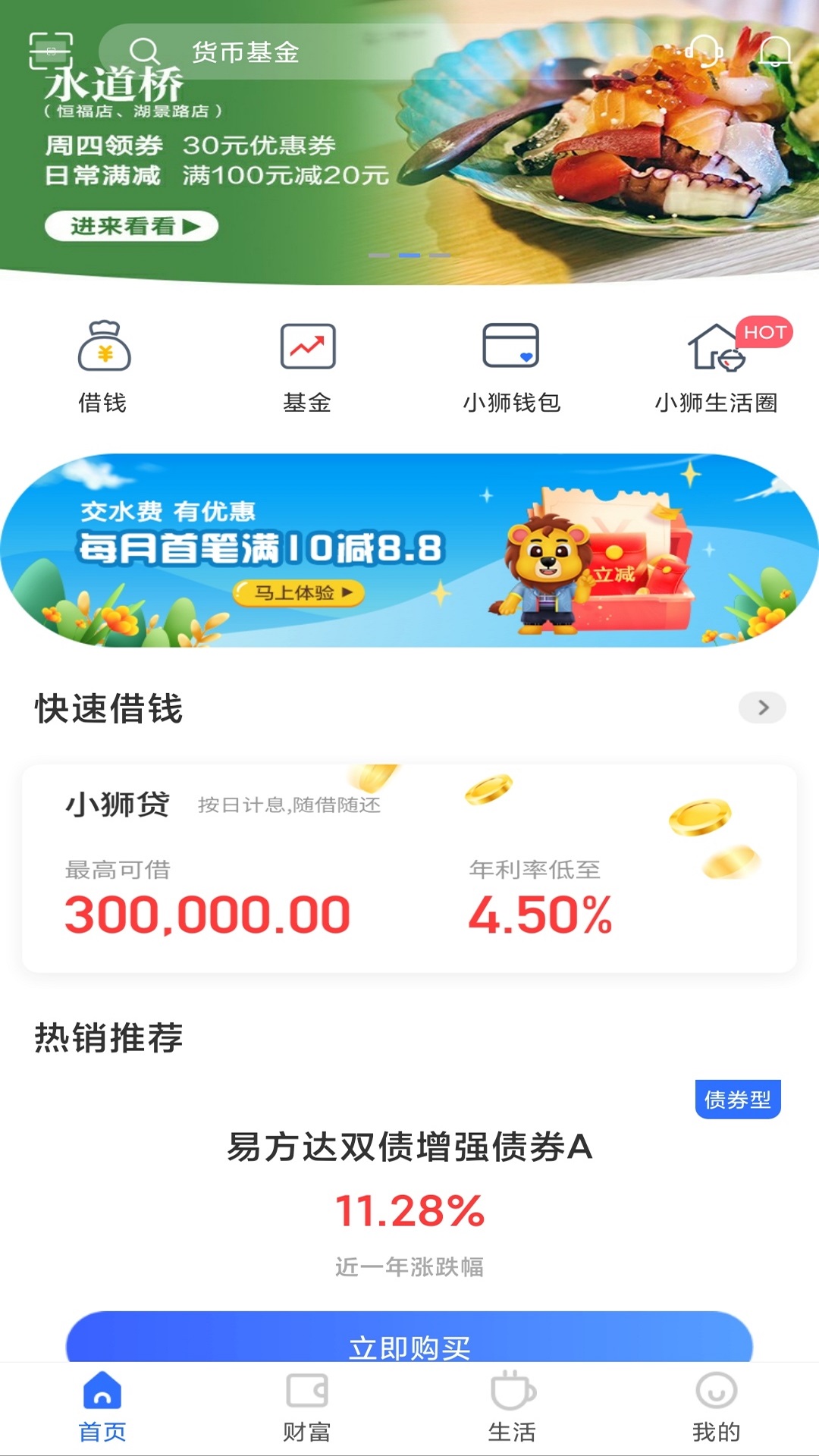Open the water bill discount banner
This screenshot has height=1456, width=819.
tap(409, 551)
